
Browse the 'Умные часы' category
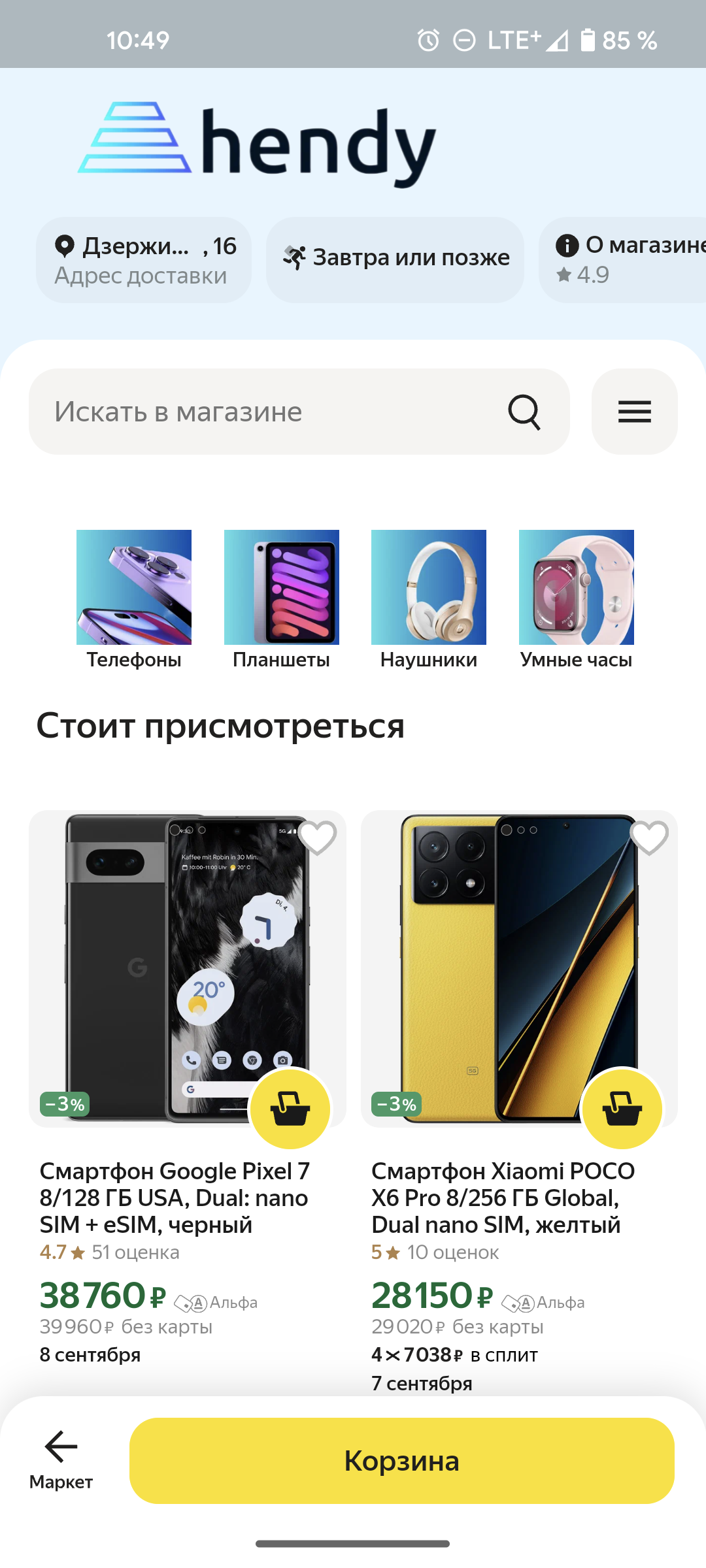pyautogui.click(x=577, y=600)
